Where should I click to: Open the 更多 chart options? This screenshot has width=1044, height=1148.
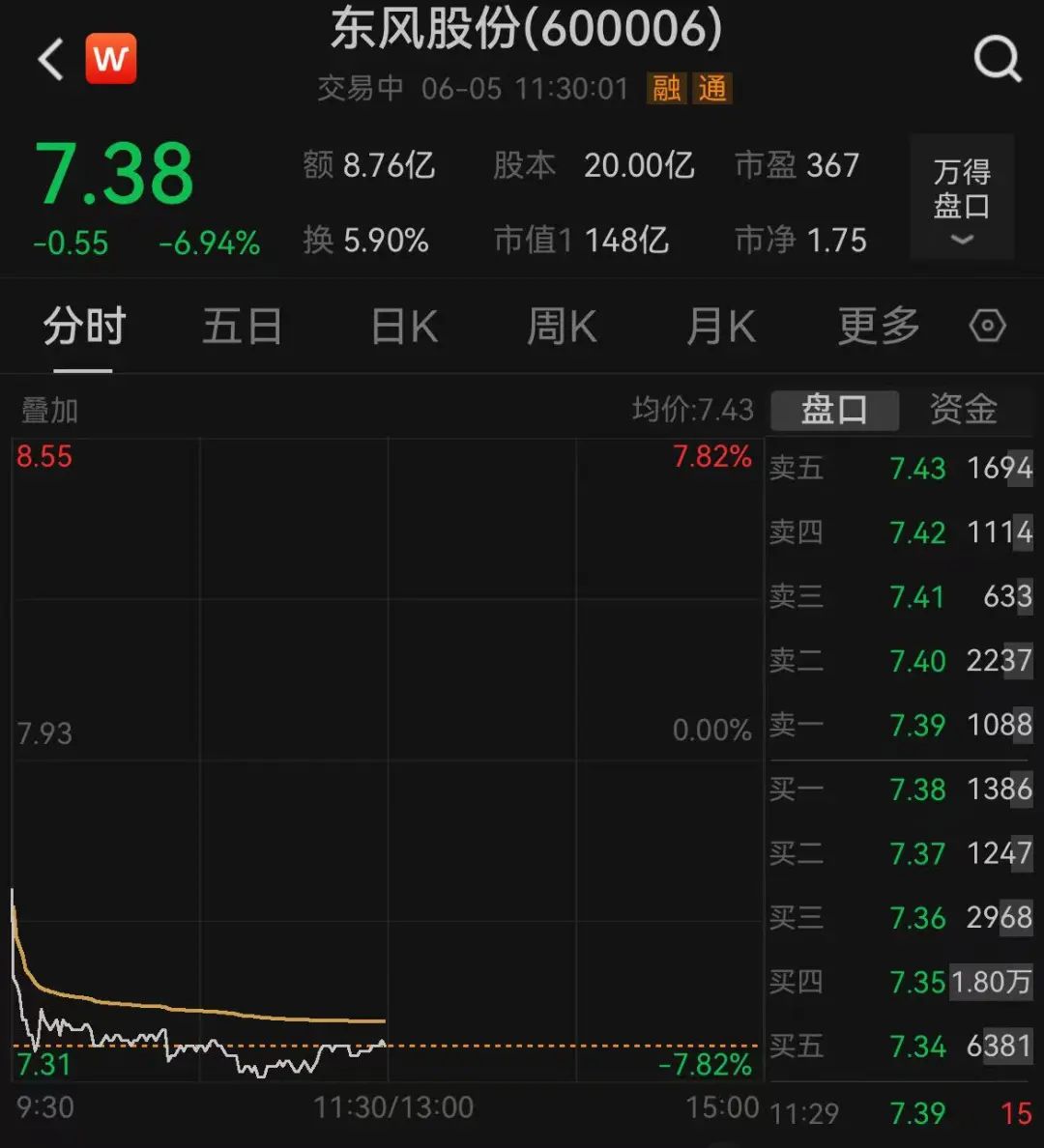[x=878, y=327]
